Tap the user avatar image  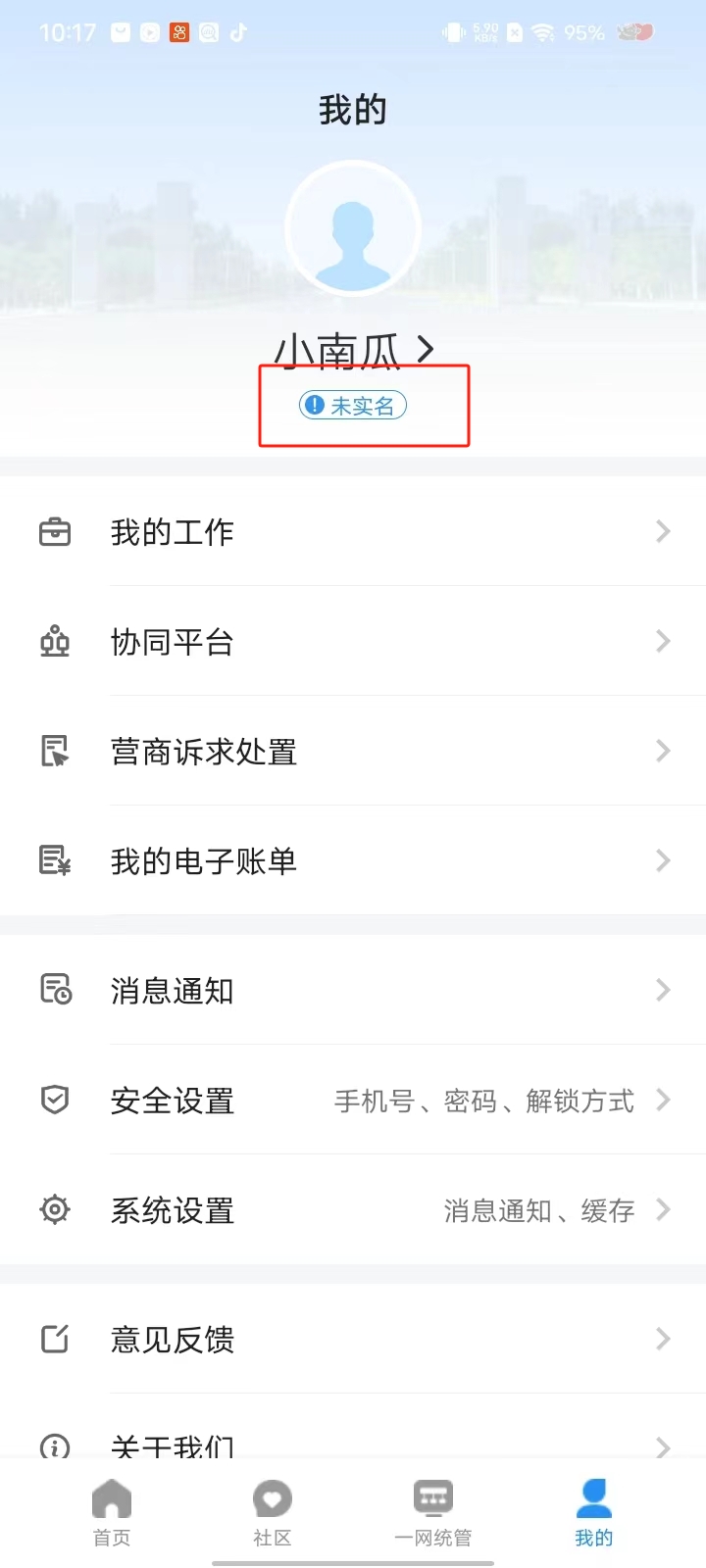click(x=353, y=227)
